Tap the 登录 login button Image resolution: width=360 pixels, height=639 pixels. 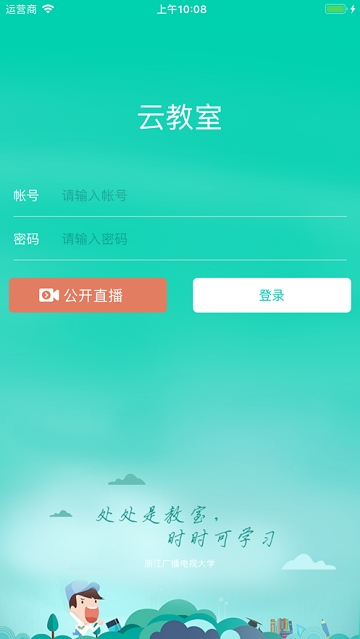pyautogui.click(x=272, y=295)
